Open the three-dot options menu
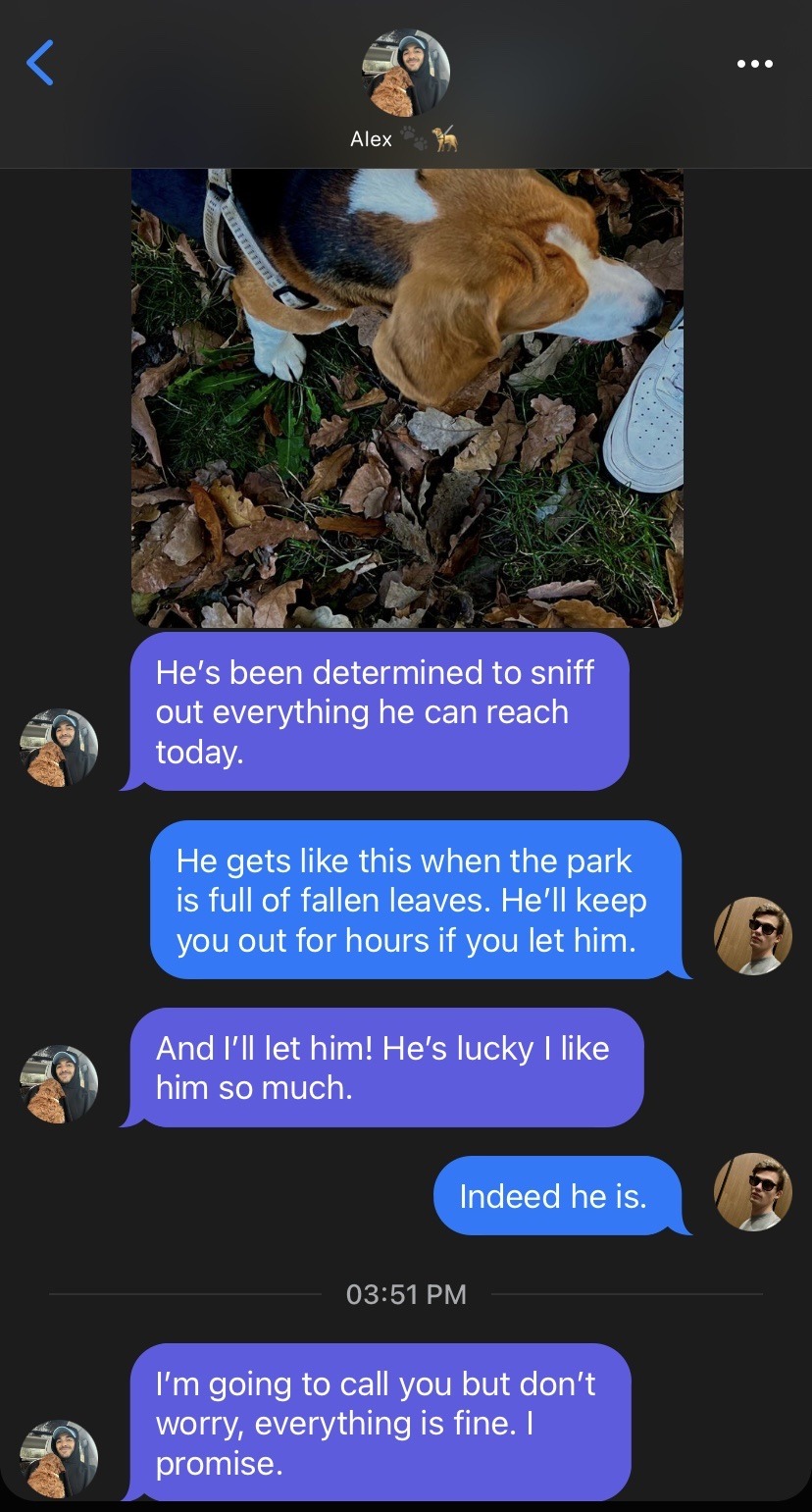The width and height of the screenshot is (812, 1512). click(754, 64)
